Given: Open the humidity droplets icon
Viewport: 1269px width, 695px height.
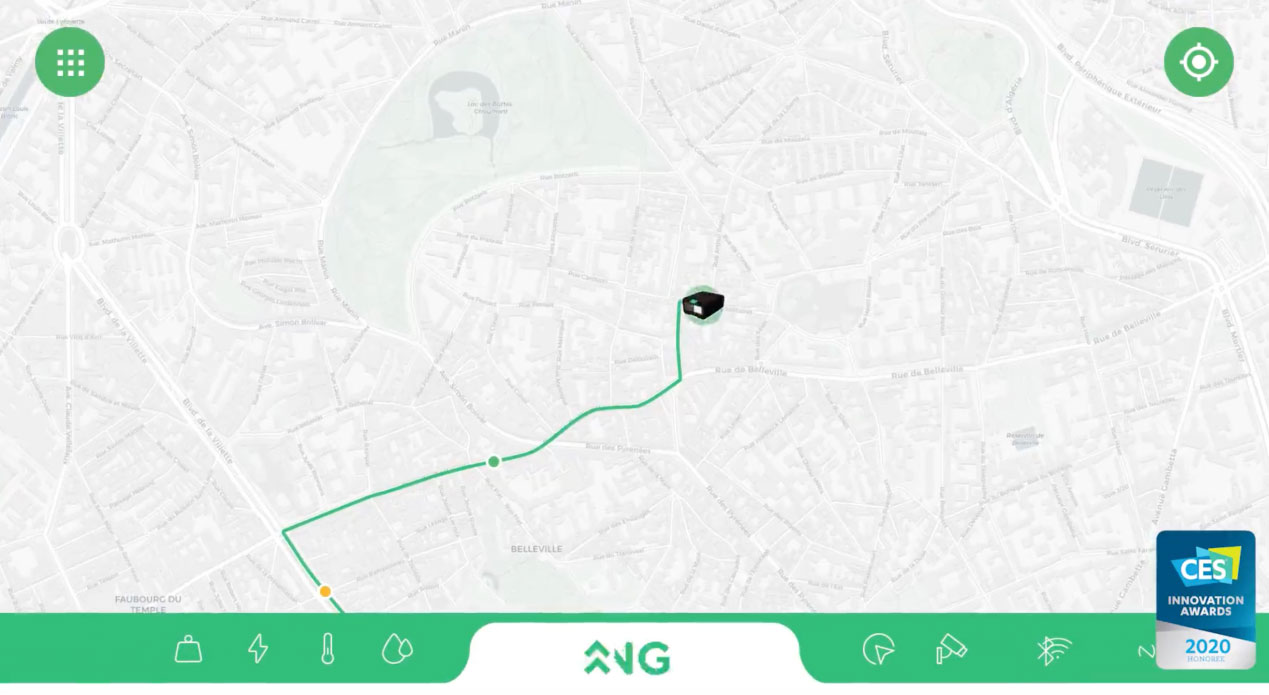Looking at the screenshot, I should pyautogui.click(x=397, y=650).
